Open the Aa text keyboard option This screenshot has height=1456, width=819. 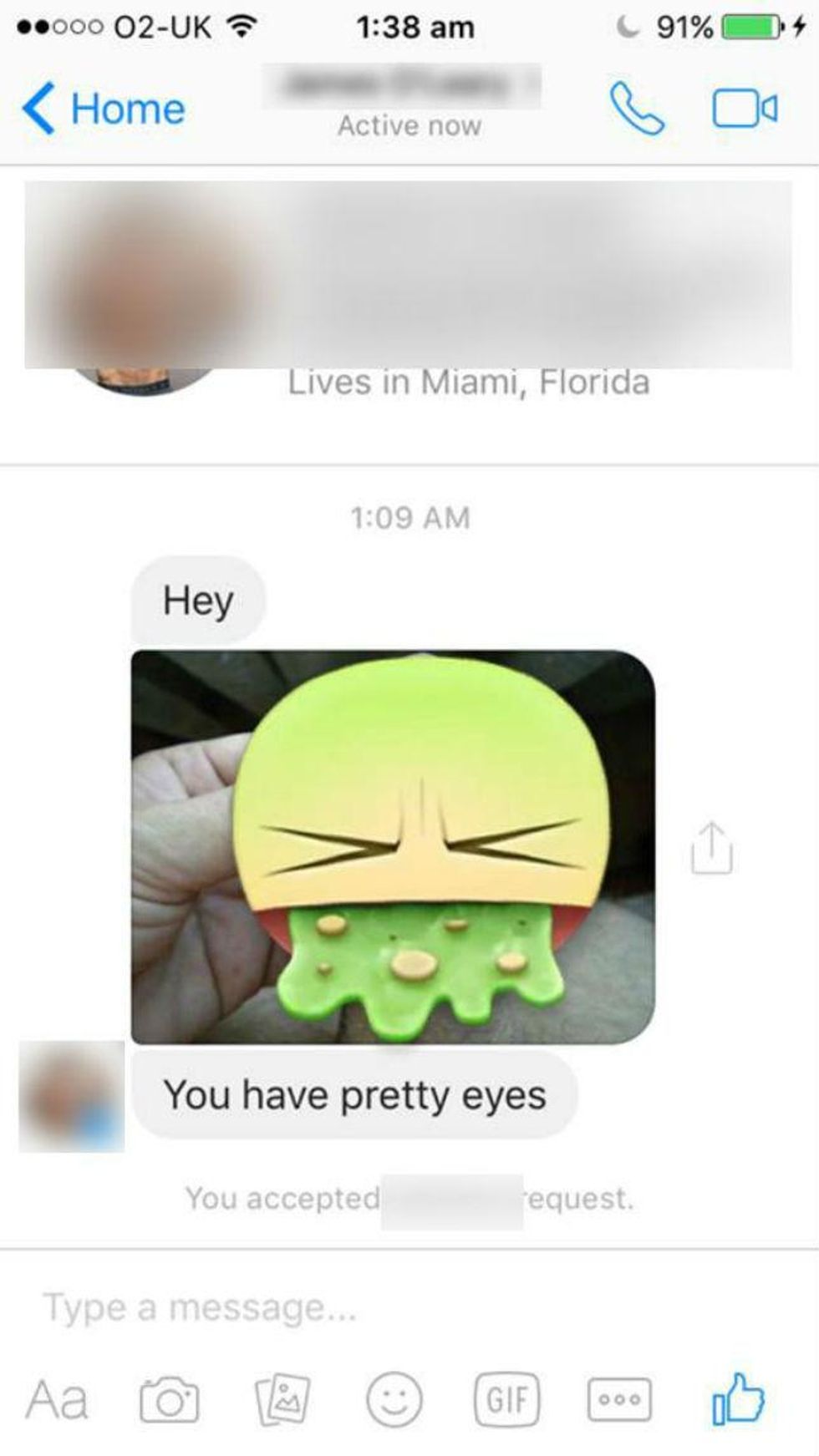[56, 1399]
